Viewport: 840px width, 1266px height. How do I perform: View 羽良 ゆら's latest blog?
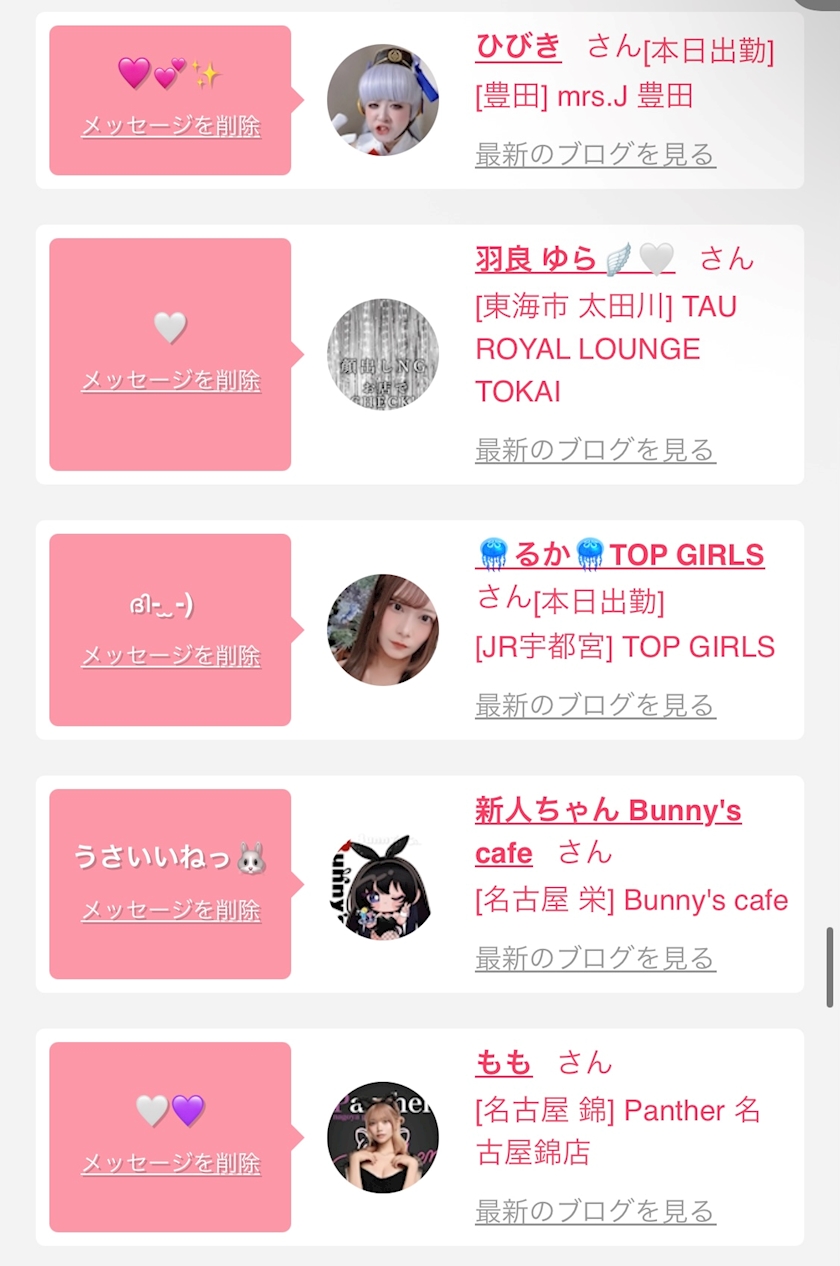click(595, 450)
